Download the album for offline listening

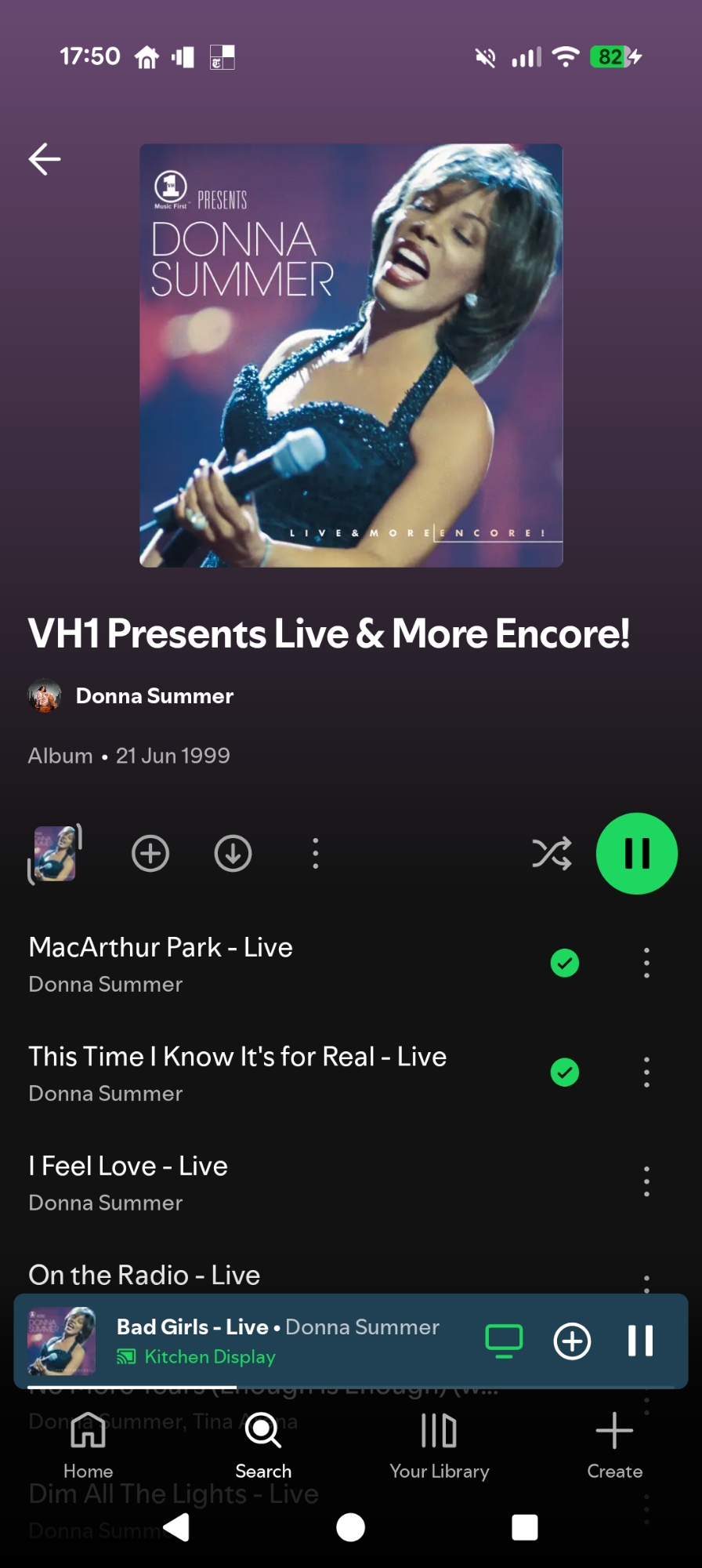(x=233, y=854)
